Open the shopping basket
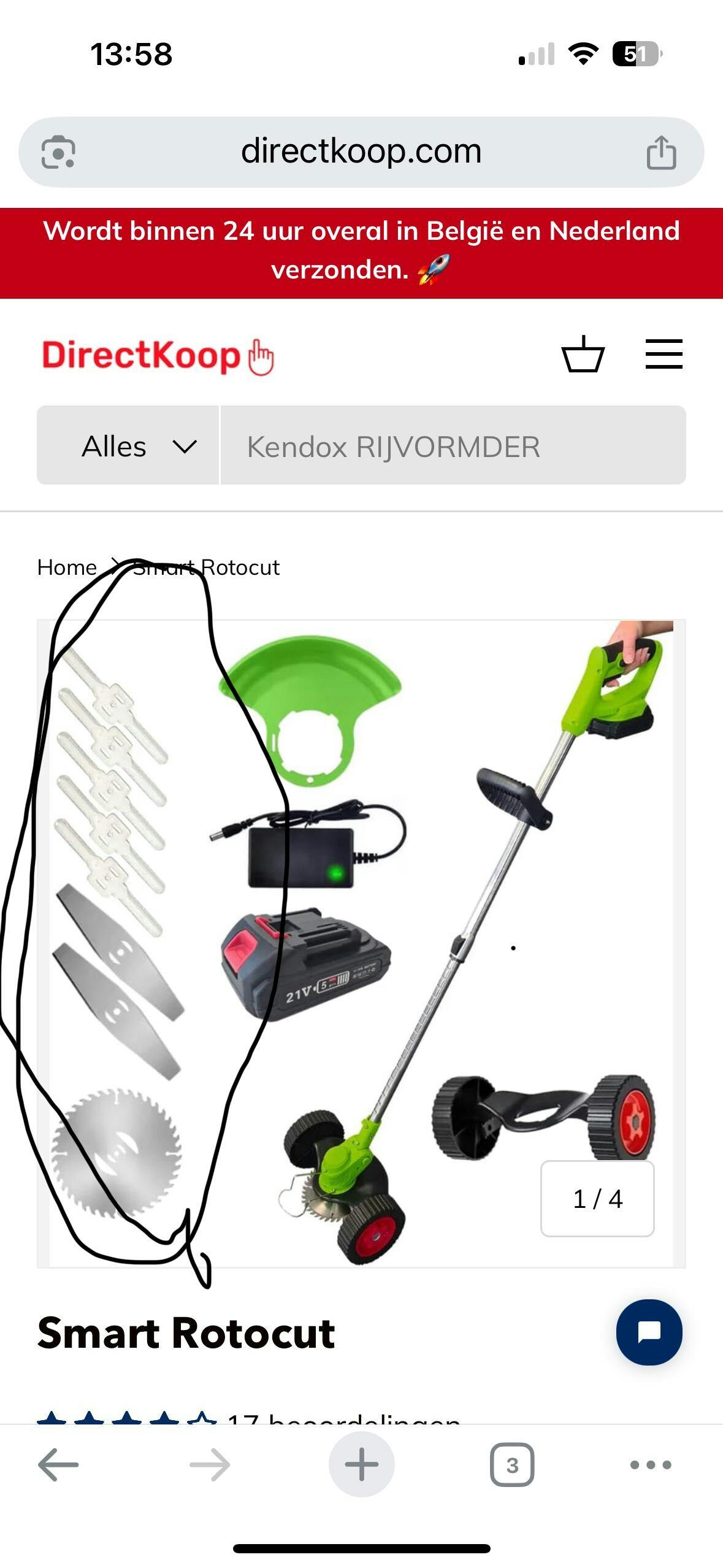 click(x=583, y=354)
